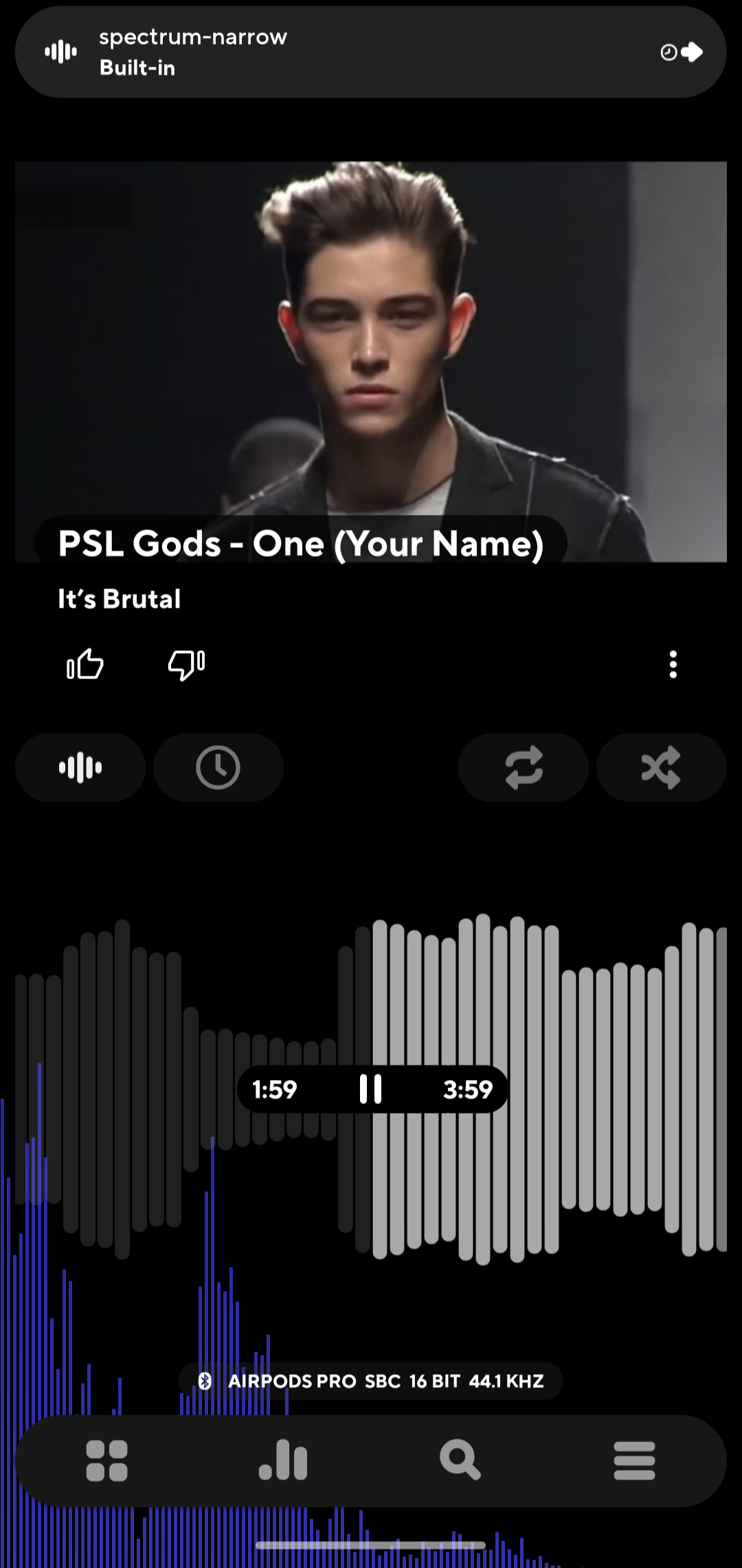Dislike the track with thumbs down
This screenshot has width=742, height=1568.
(x=186, y=665)
